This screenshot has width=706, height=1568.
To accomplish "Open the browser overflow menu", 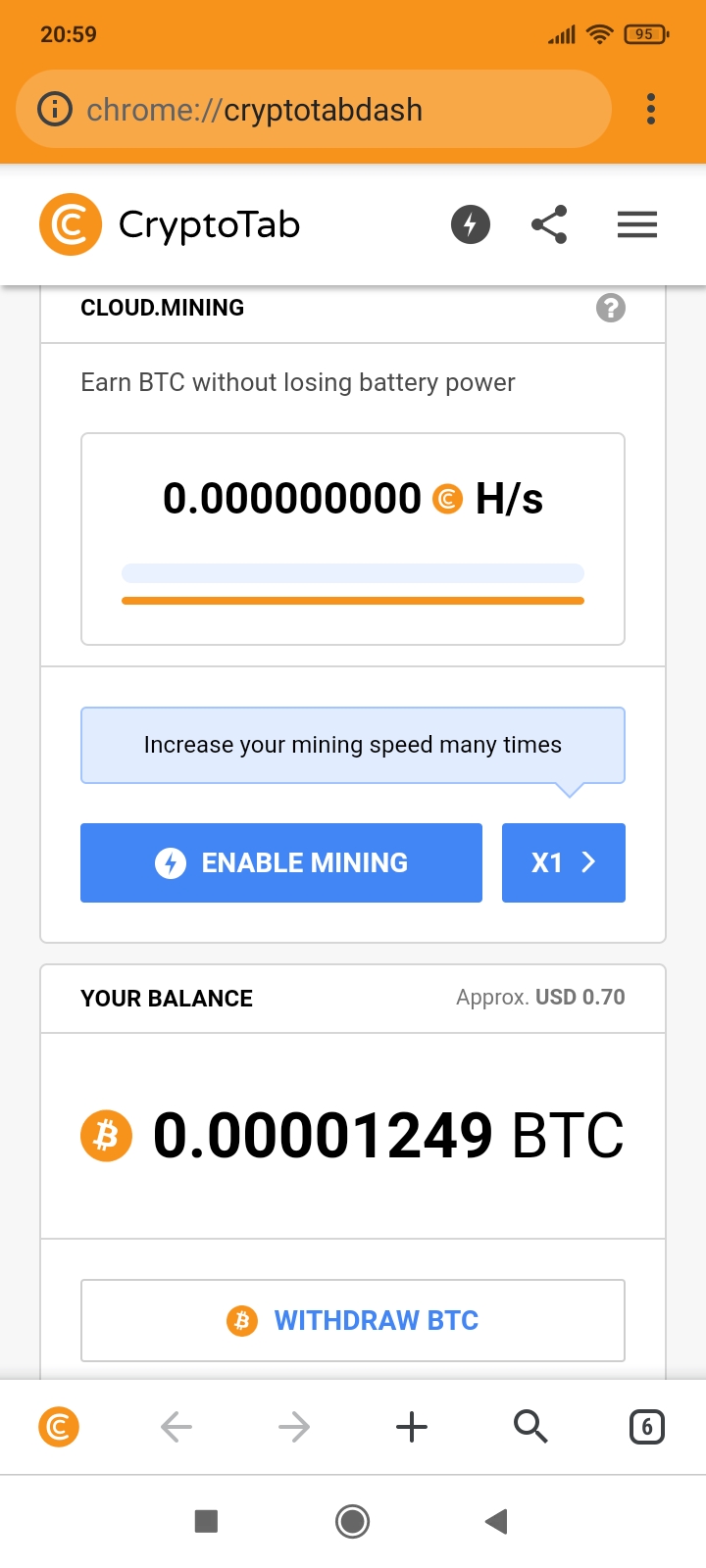I will click(x=651, y=109).
